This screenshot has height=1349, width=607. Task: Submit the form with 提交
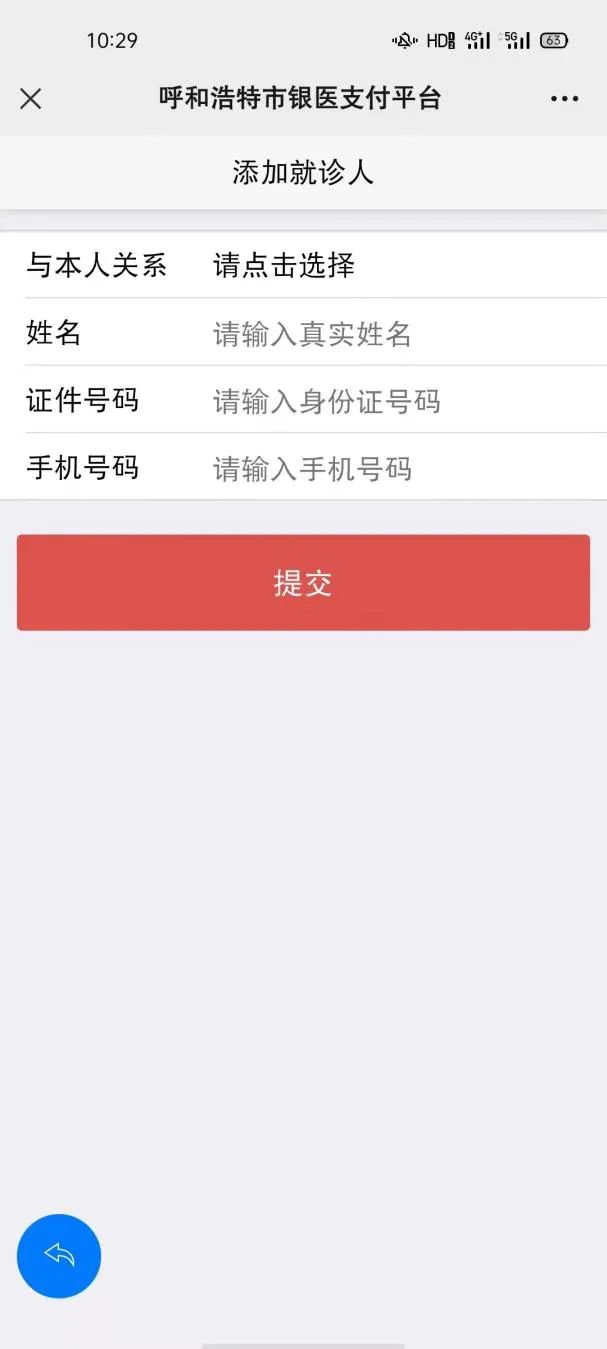(303, 582)
